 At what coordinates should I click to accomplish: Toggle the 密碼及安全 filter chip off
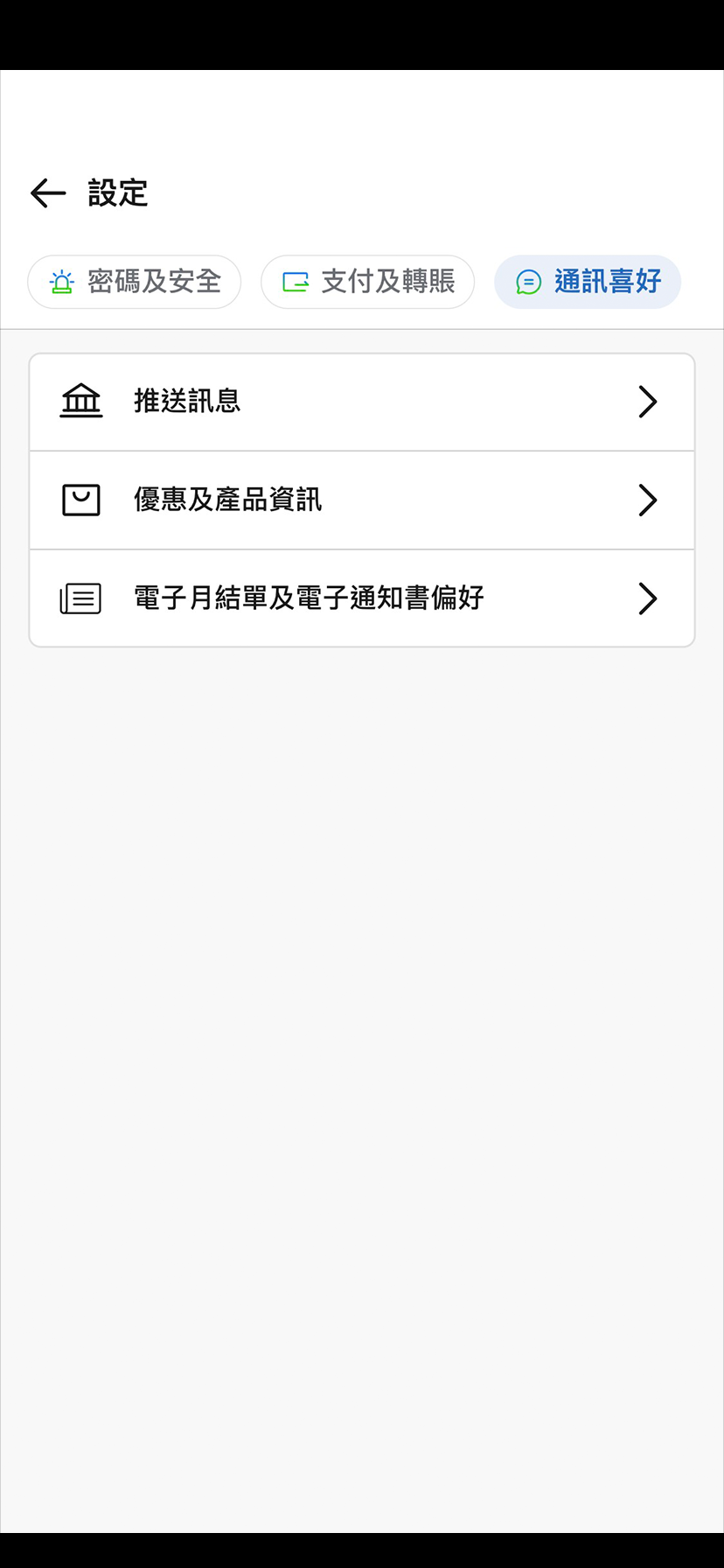pyautogui.click(x=135, y=282)
